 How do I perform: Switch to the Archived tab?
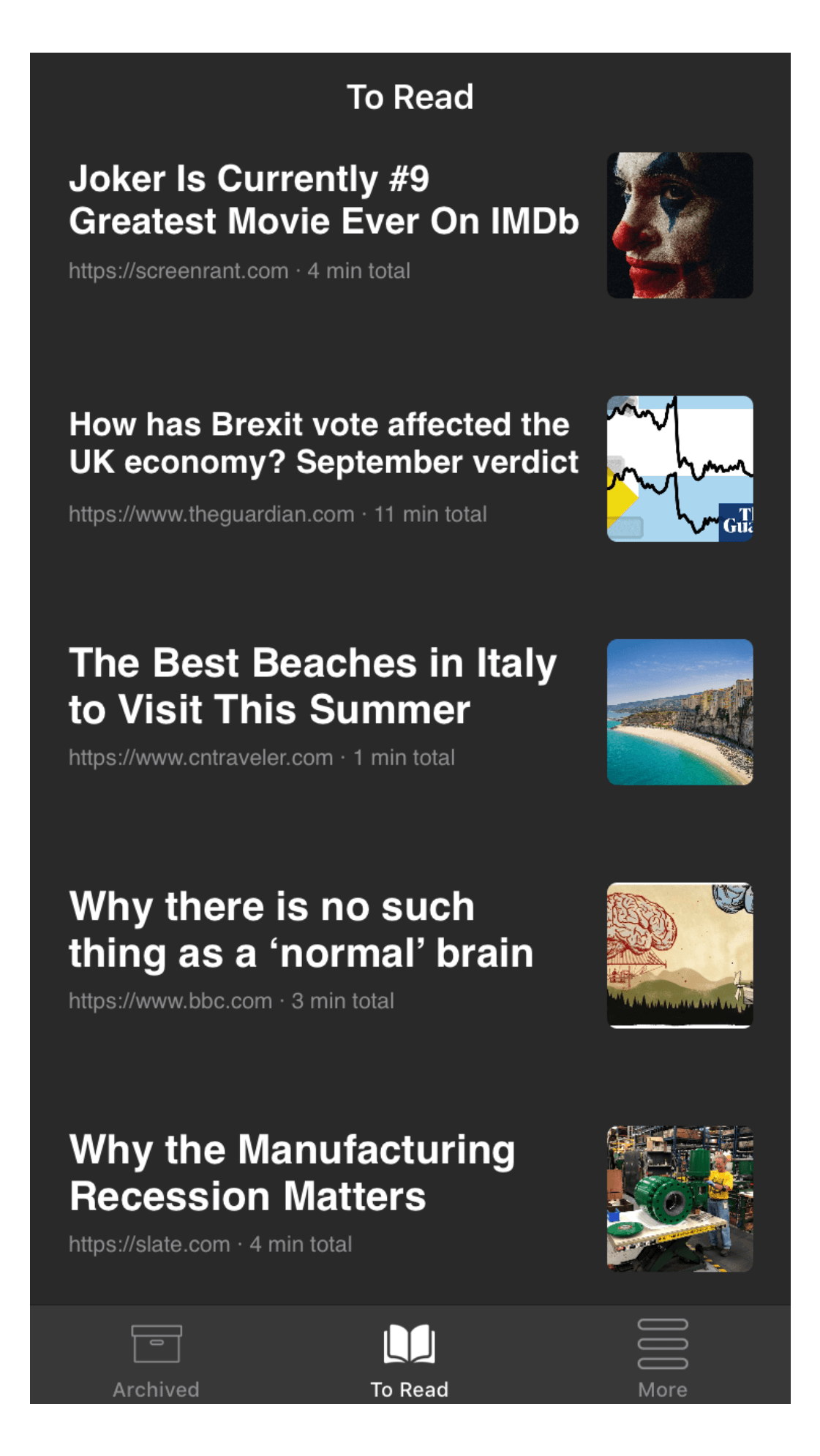point(156,1358)
